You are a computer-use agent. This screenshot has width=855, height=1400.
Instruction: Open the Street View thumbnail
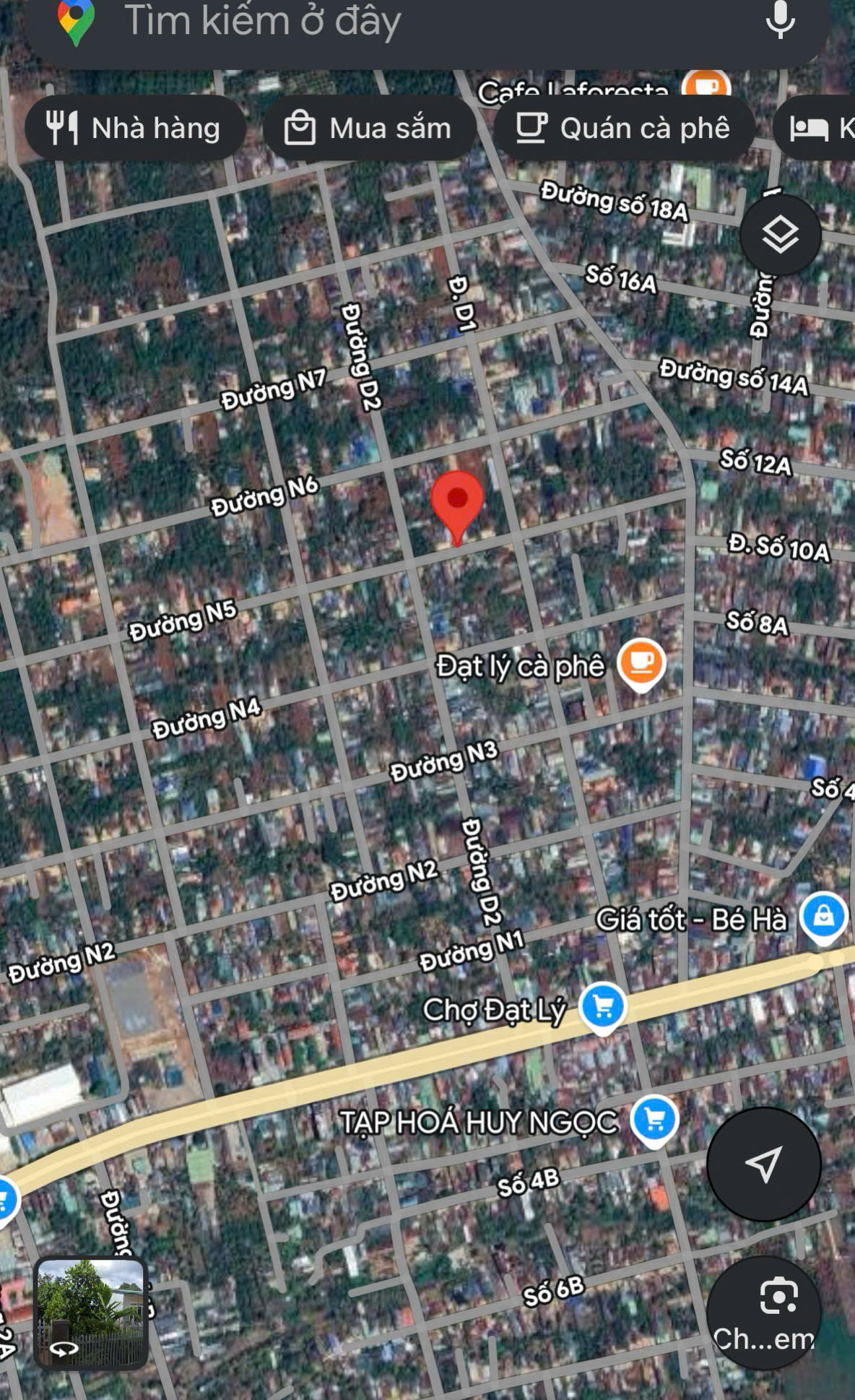(91, 1313)
